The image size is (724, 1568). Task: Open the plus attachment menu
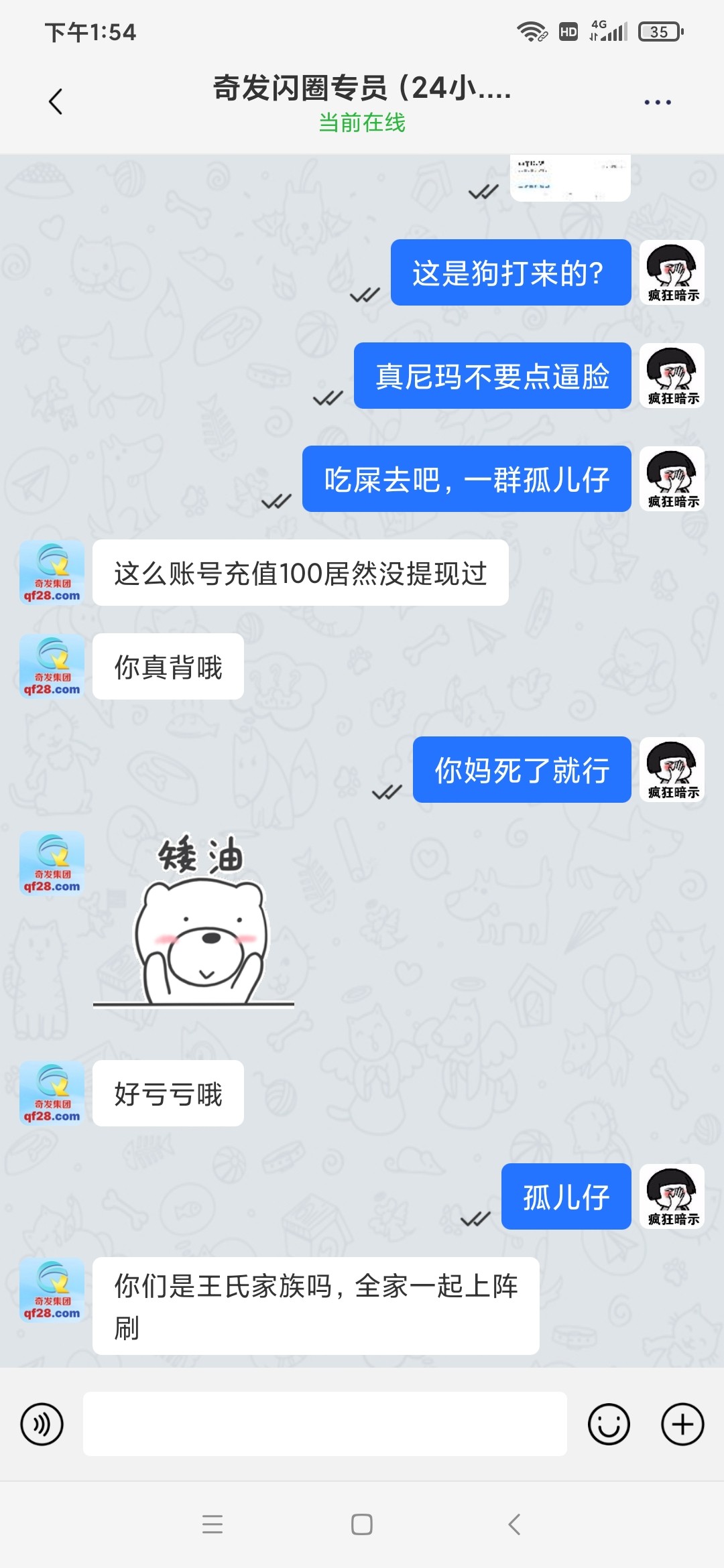click(682, 1424)
